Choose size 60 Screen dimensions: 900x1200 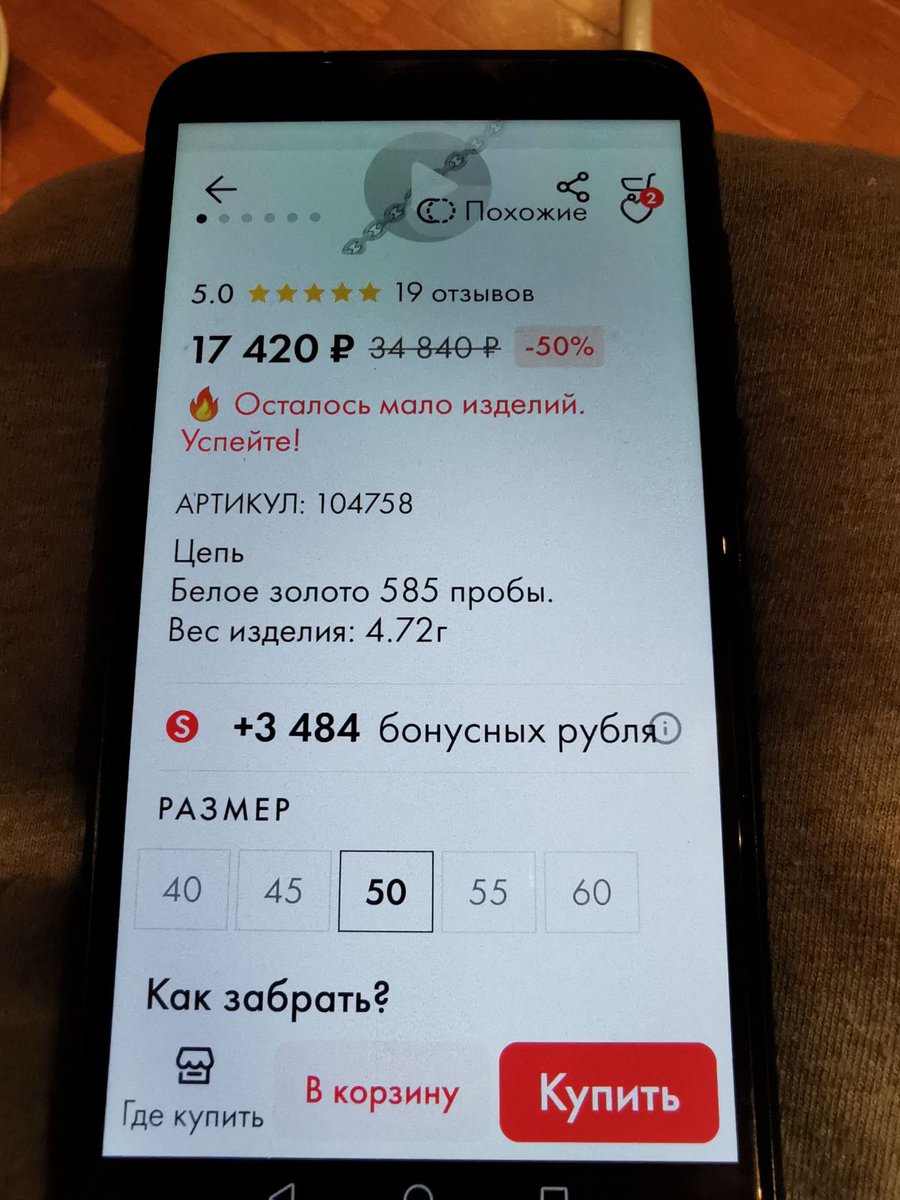click(x=591, y=892)
